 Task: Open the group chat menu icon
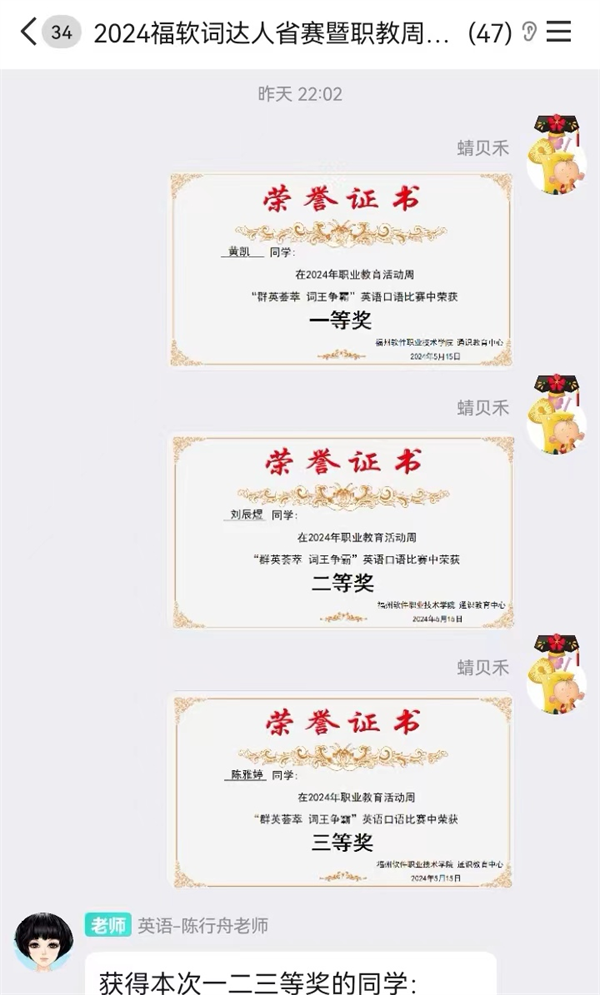[560, 33]
